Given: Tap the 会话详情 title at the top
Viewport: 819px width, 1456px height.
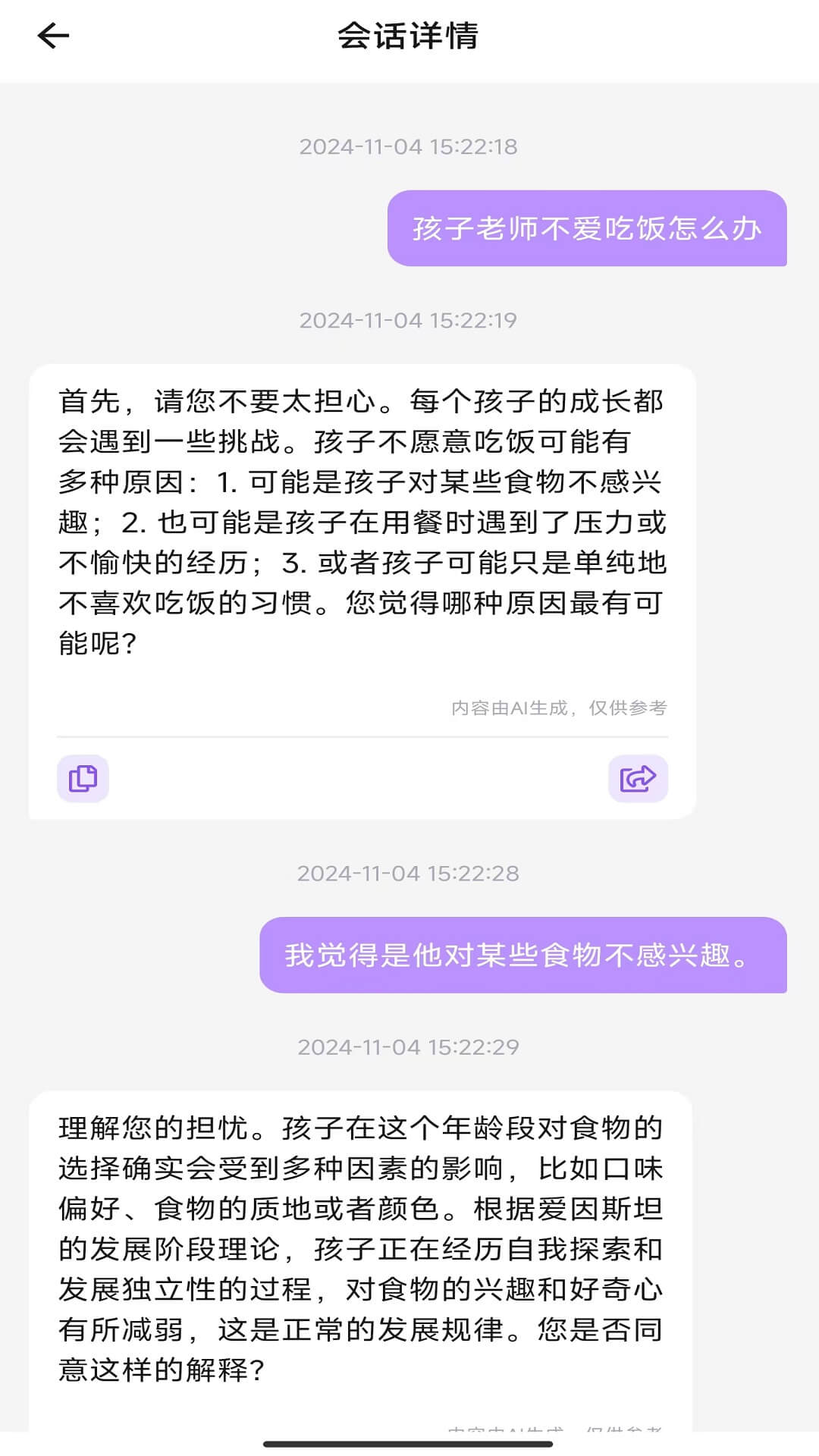Looking at the screenshot, I should point(409,36).
